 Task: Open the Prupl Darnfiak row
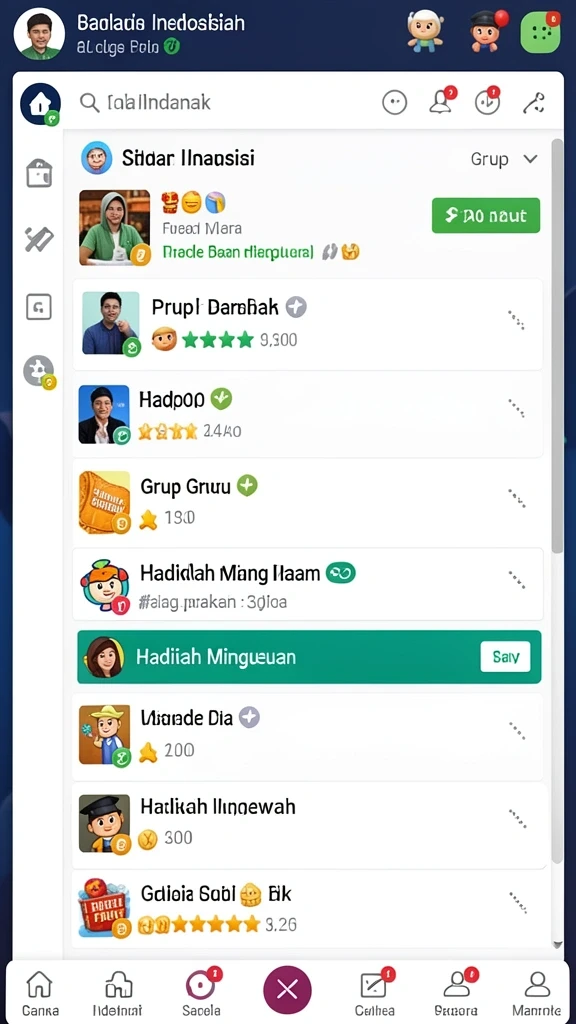pyautogui.click(x=308, y=324)
